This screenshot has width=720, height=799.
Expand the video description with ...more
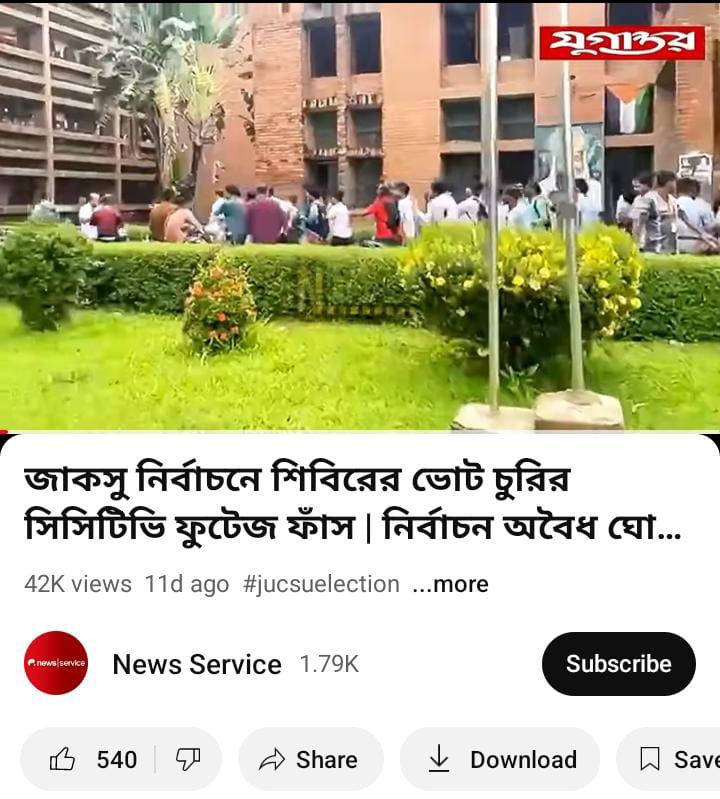(x=451, y=584)
